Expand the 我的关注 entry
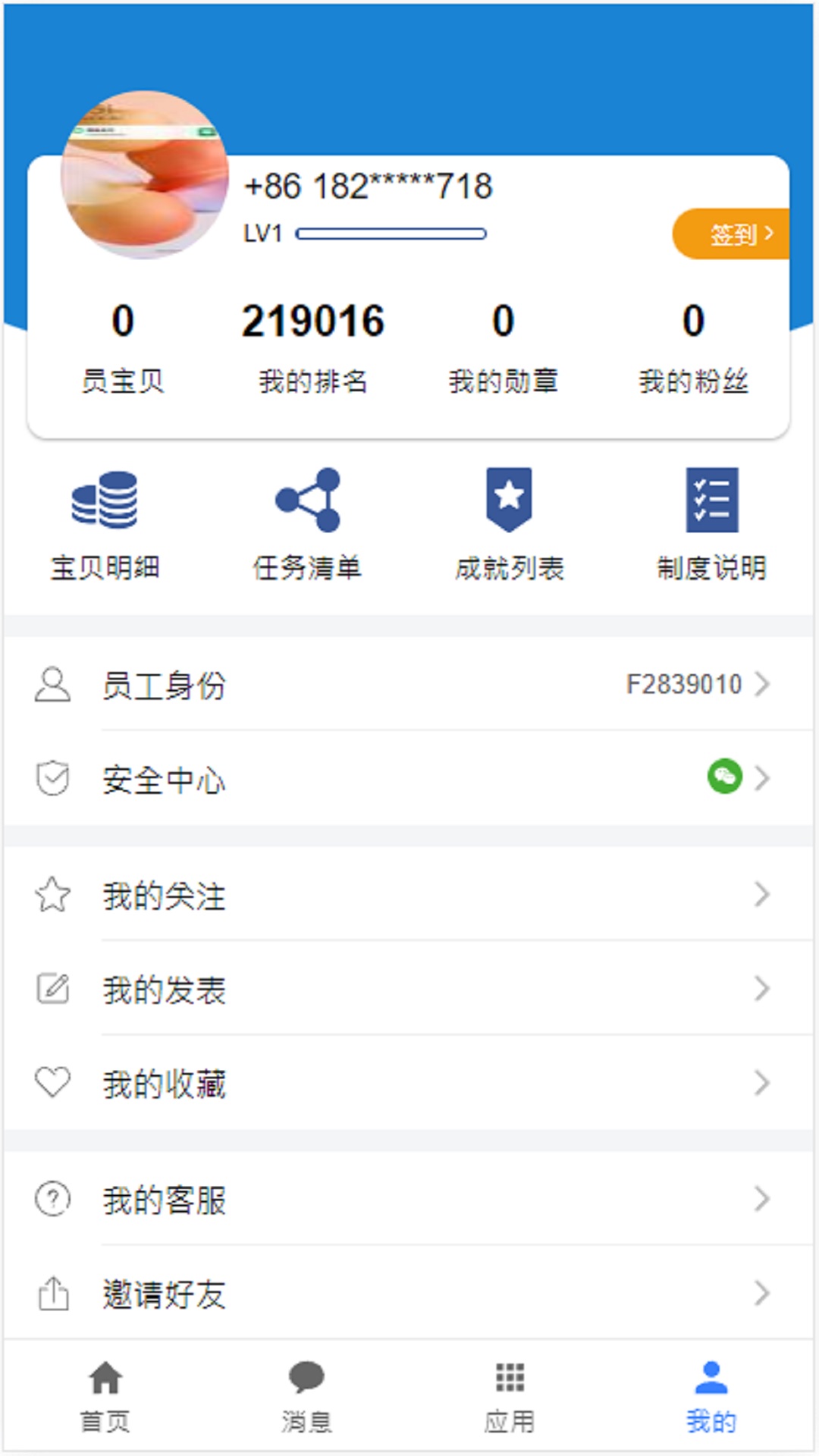Screen dimensions: 819x1456 [761, 896]
